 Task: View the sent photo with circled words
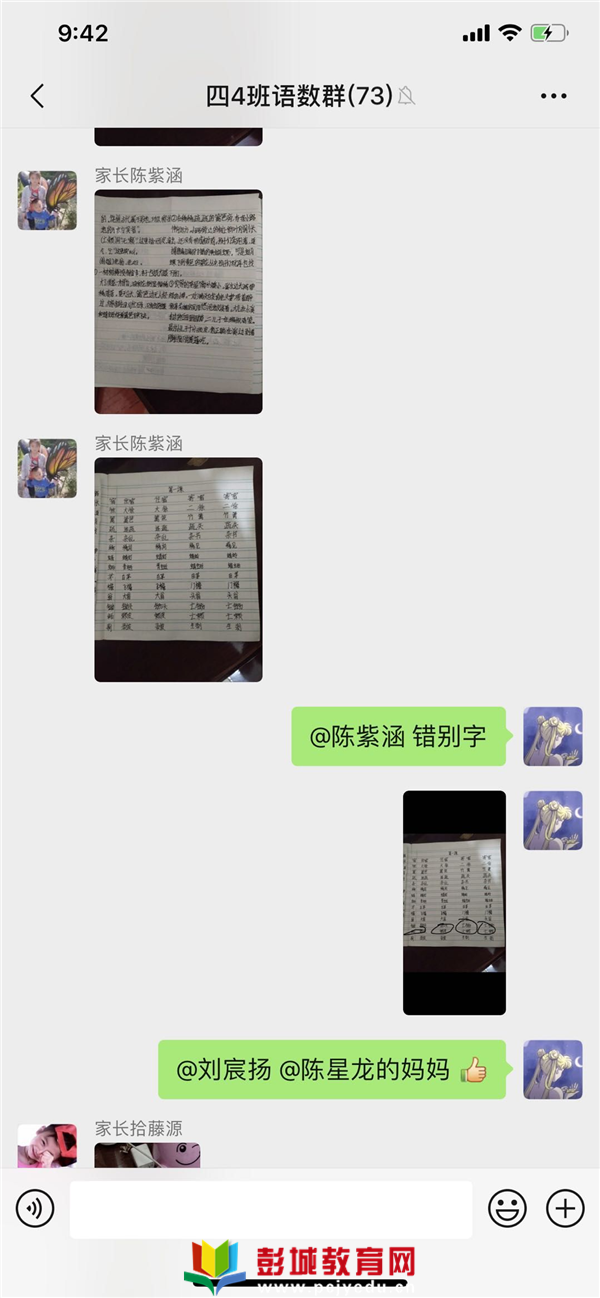click(454, 902)
